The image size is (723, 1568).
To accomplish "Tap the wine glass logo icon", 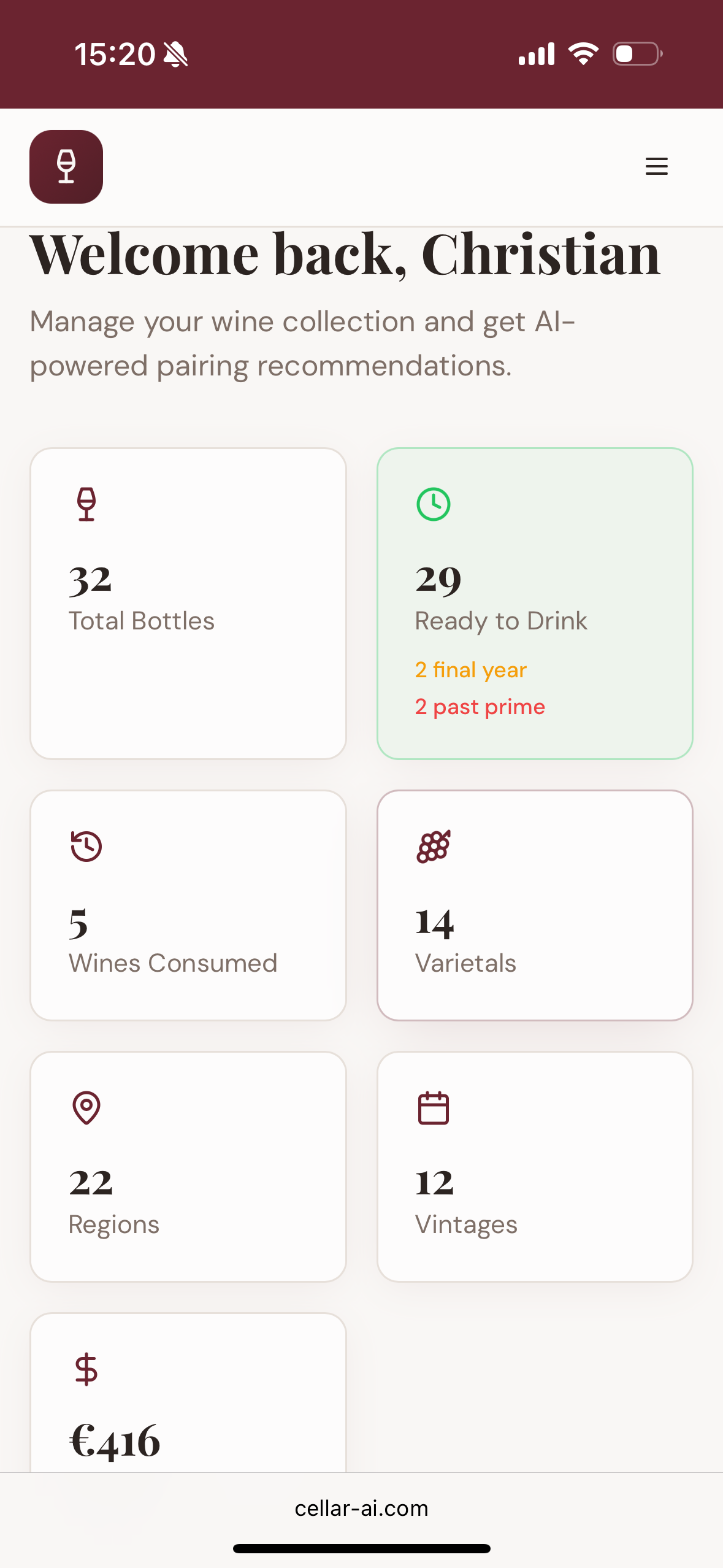I will pos(66,167).
